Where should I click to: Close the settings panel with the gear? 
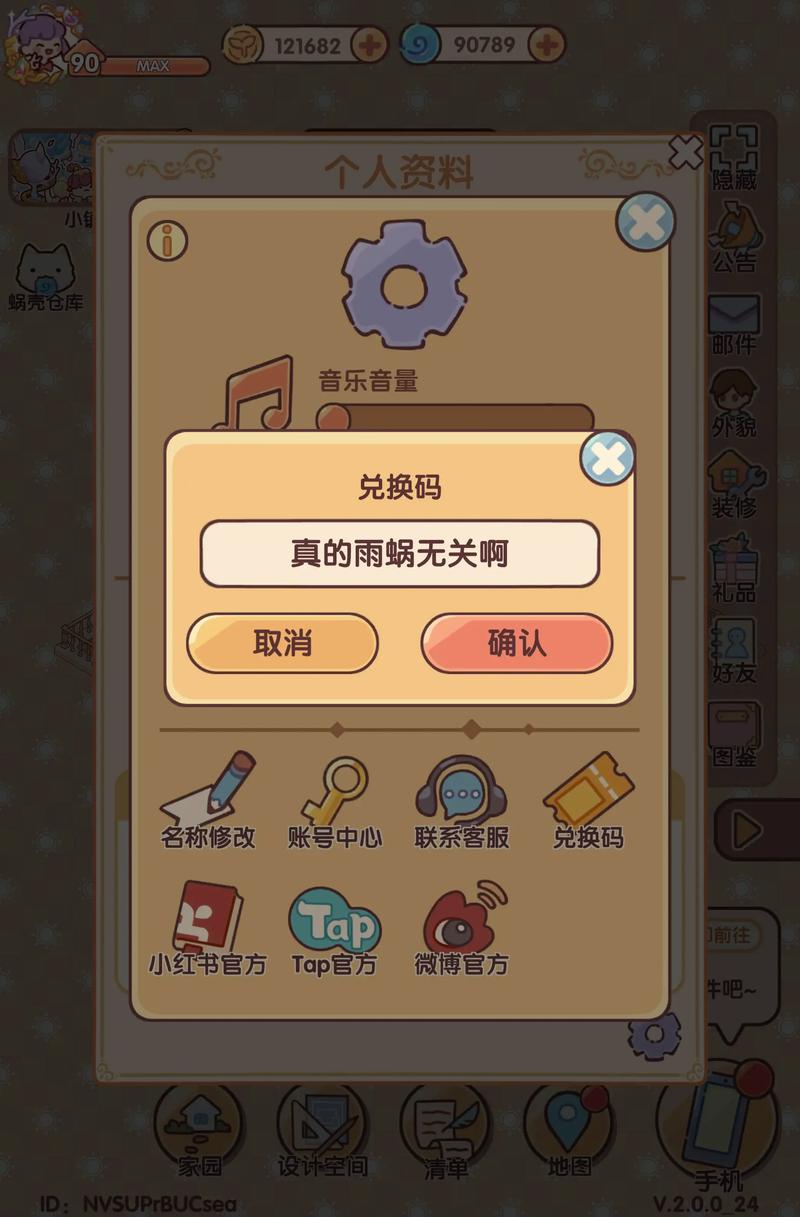click(x=645, y=221)
